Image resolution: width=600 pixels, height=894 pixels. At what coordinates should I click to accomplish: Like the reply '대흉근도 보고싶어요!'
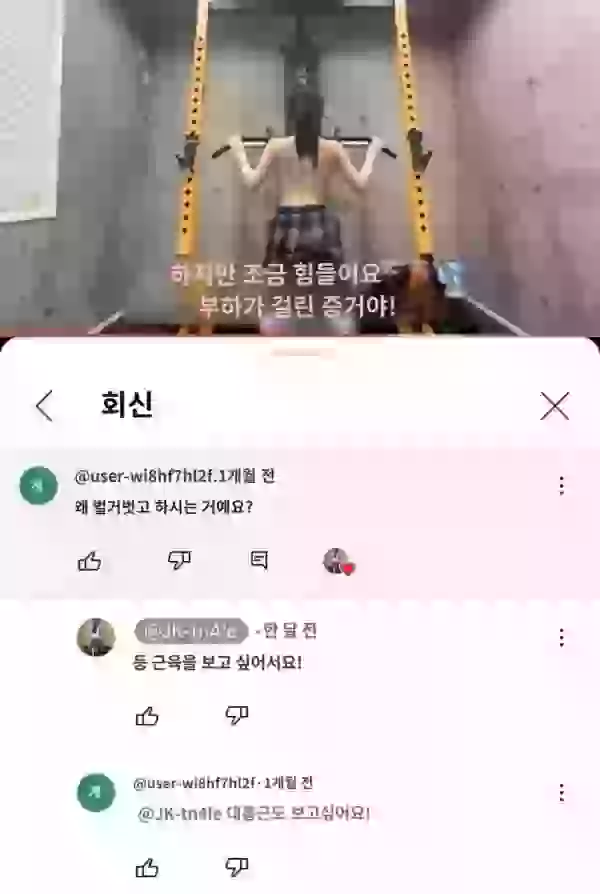coord(147,866)
